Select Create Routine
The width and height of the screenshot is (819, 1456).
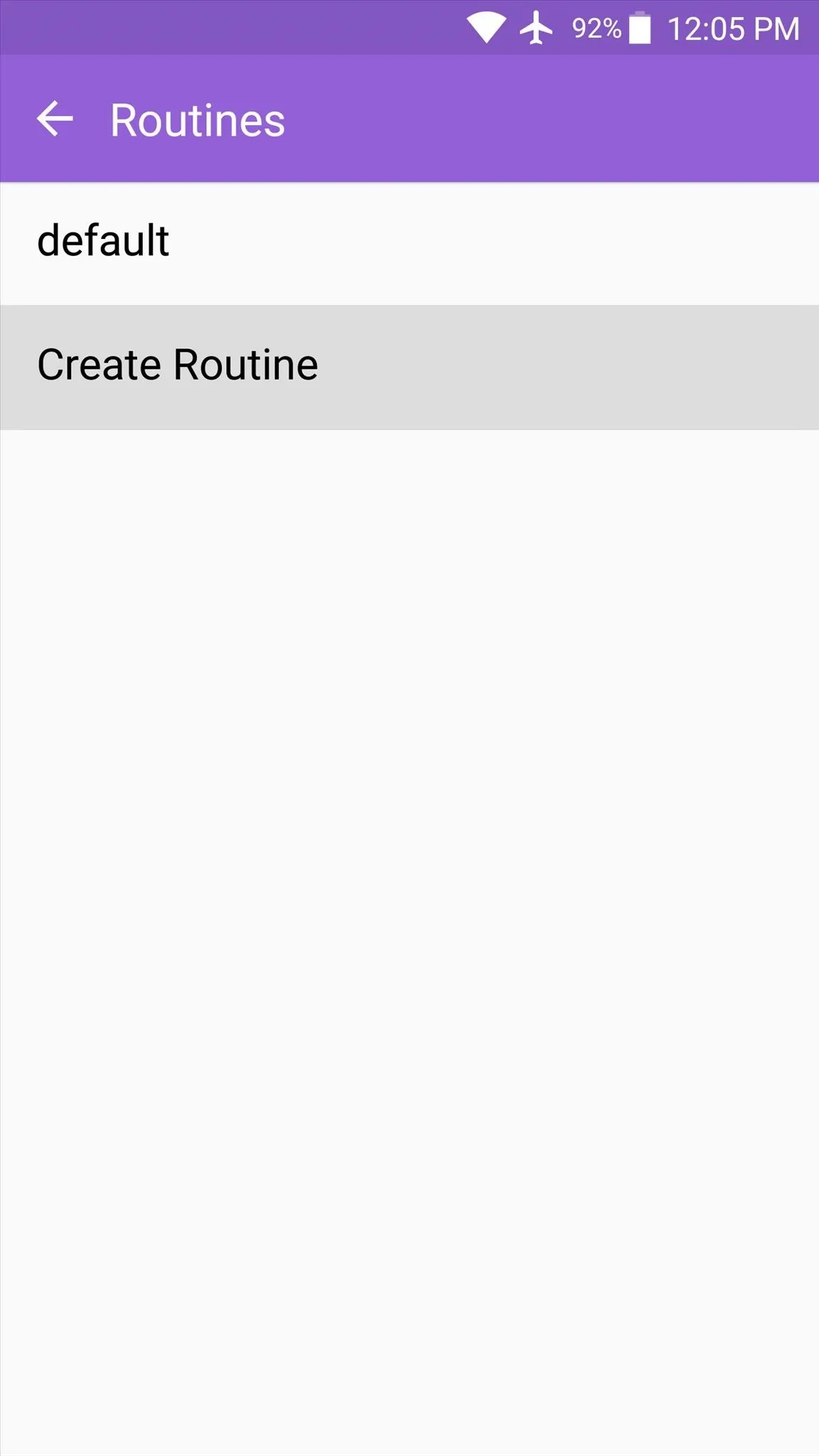point(409,367)
